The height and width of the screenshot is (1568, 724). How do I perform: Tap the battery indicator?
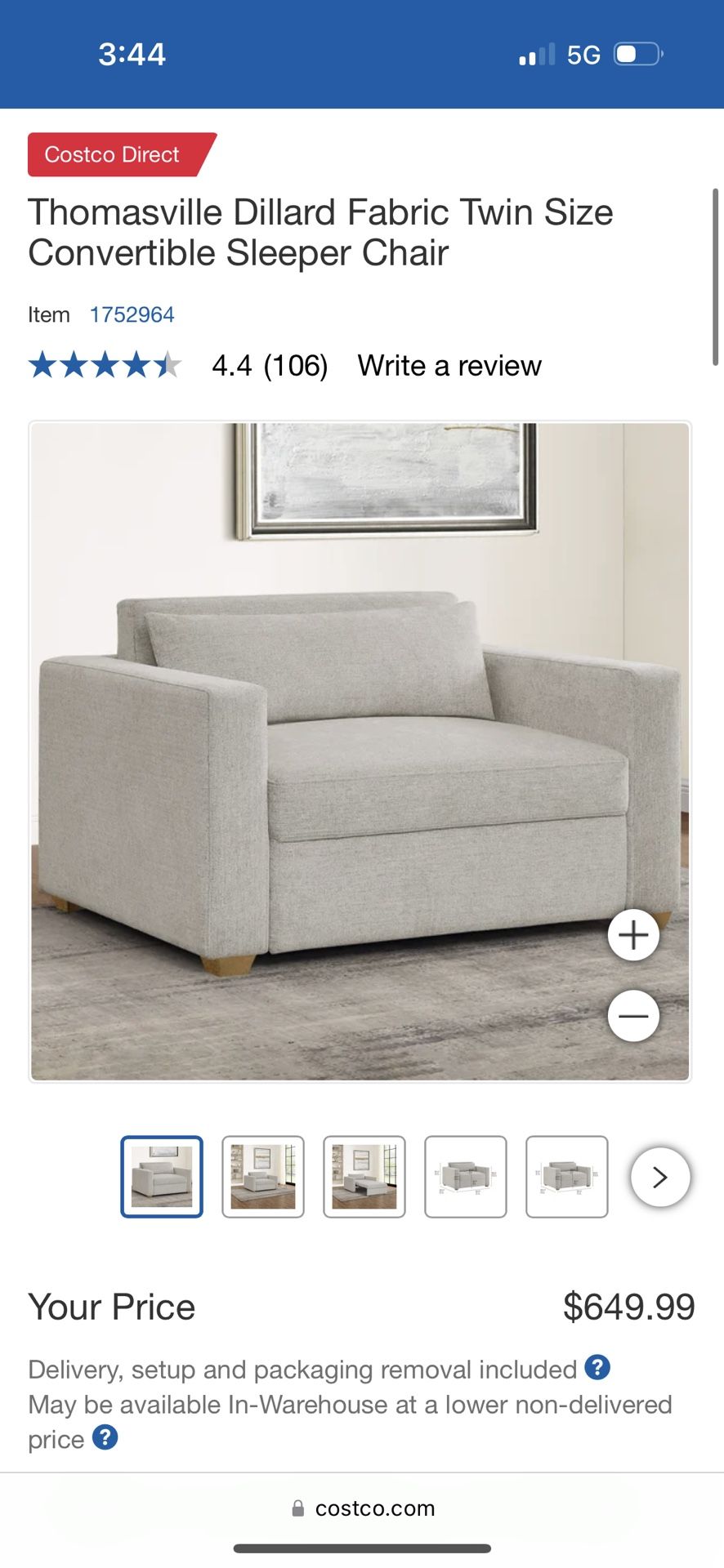click(x=638, y=53)
